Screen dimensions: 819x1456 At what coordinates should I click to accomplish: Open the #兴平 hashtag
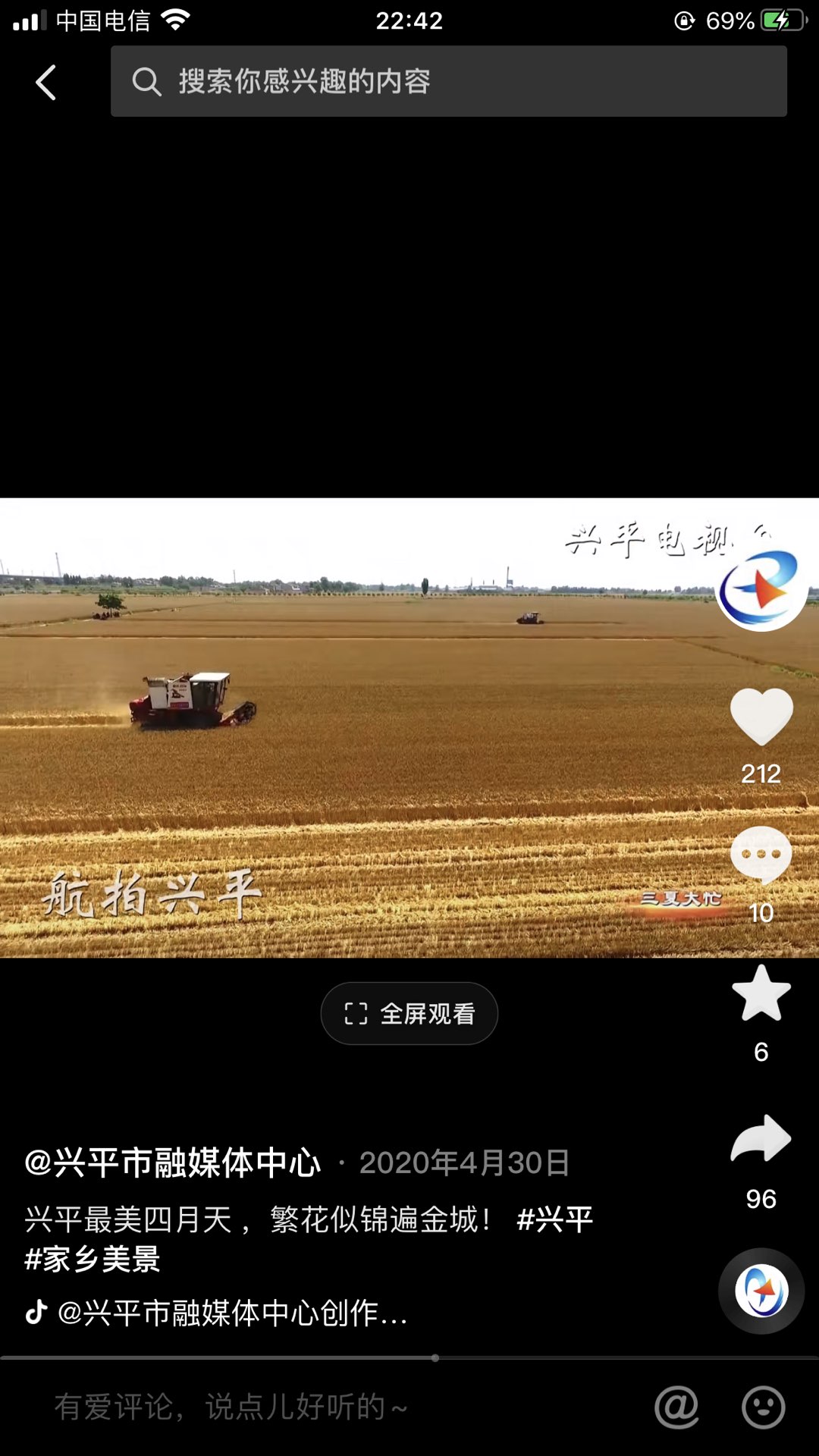(554, 1219)
